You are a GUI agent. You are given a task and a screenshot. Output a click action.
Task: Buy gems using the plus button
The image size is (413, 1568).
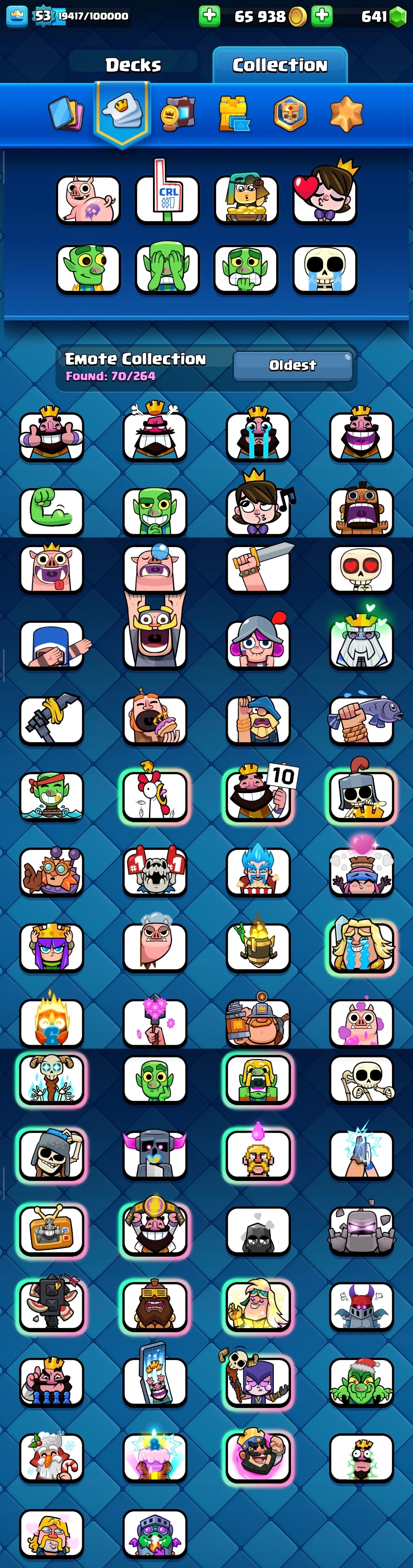[x=322, y=16]
